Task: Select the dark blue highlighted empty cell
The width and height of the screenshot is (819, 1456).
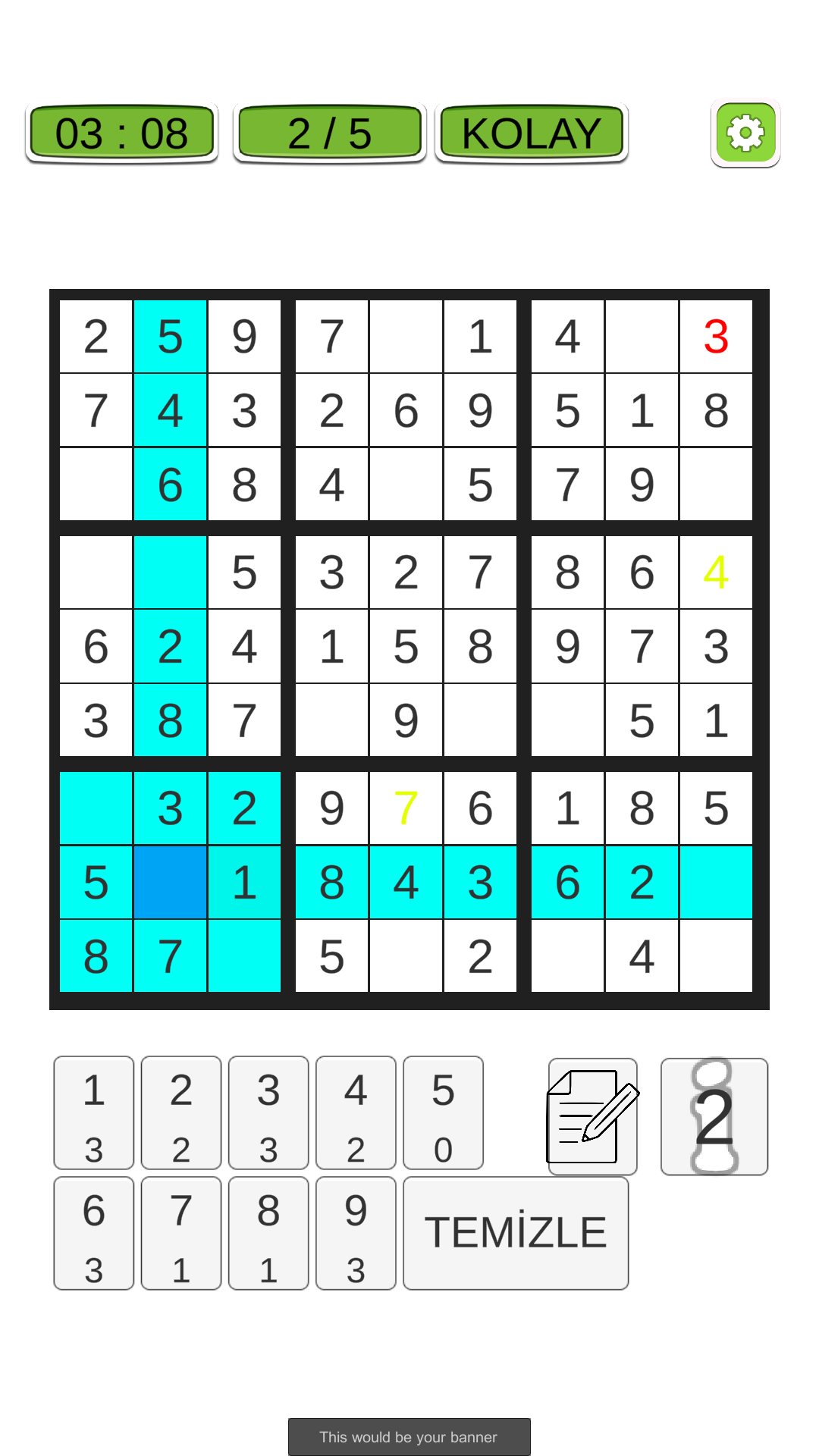Action: (170, 882)
